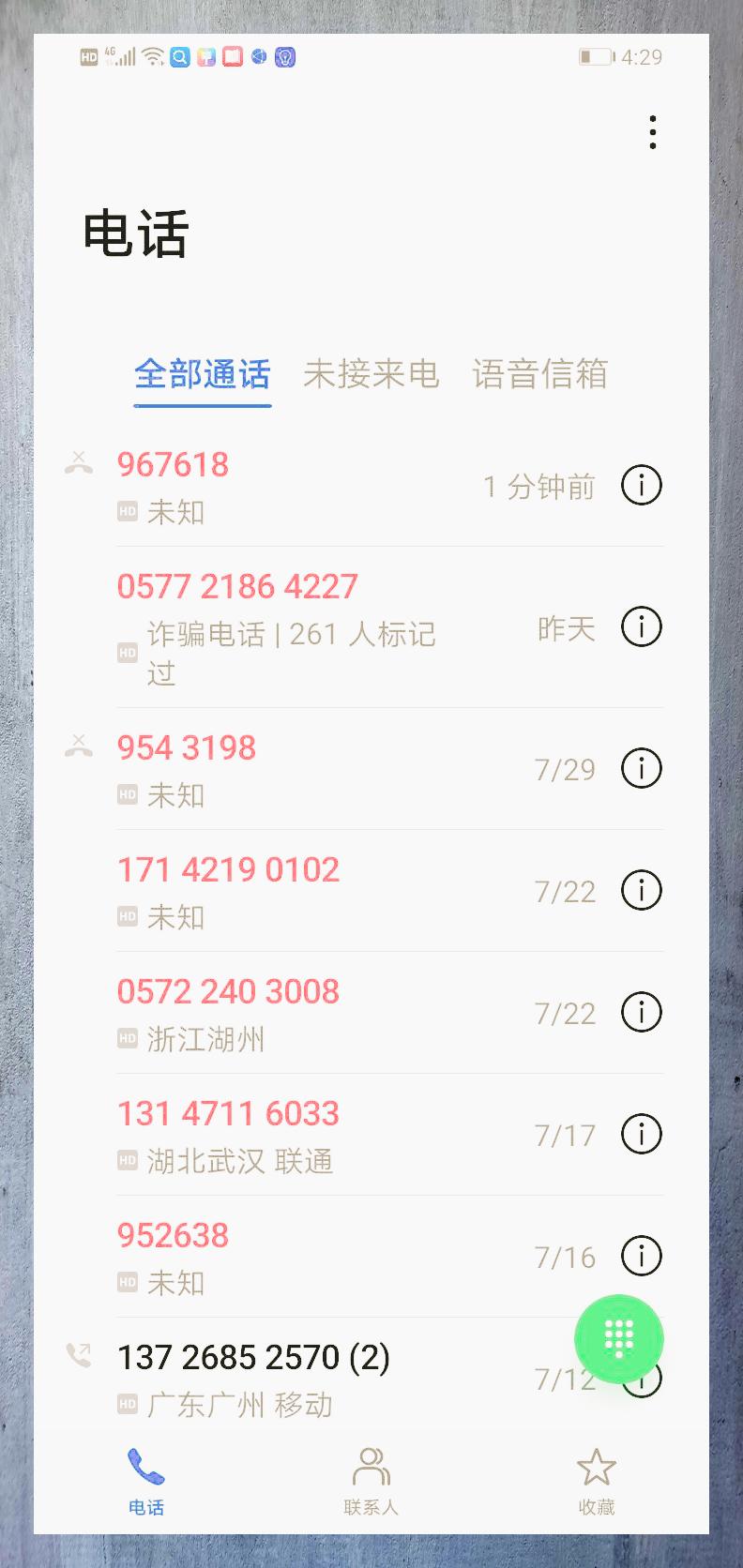
Task: Switch to the 语音信箱 tab
Action: click(541, 374)
